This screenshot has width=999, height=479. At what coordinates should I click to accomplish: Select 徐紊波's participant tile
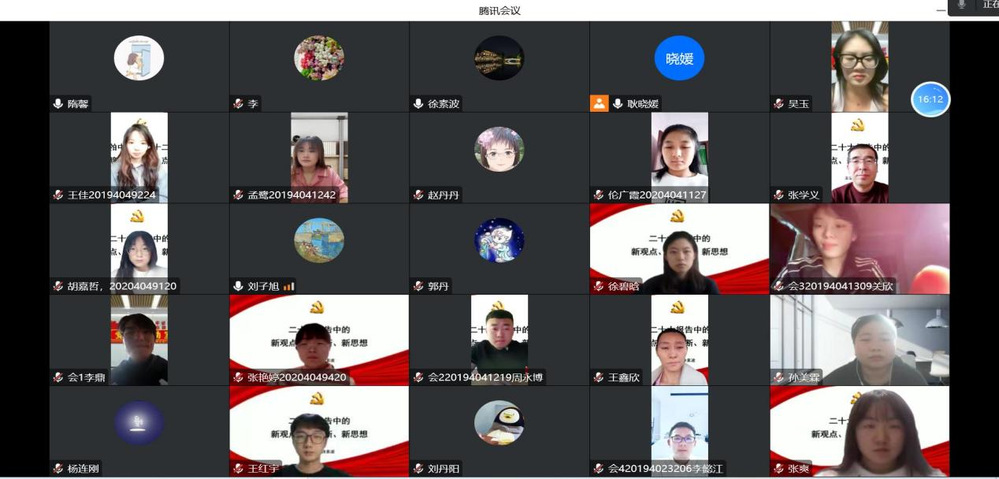point(499,66)
